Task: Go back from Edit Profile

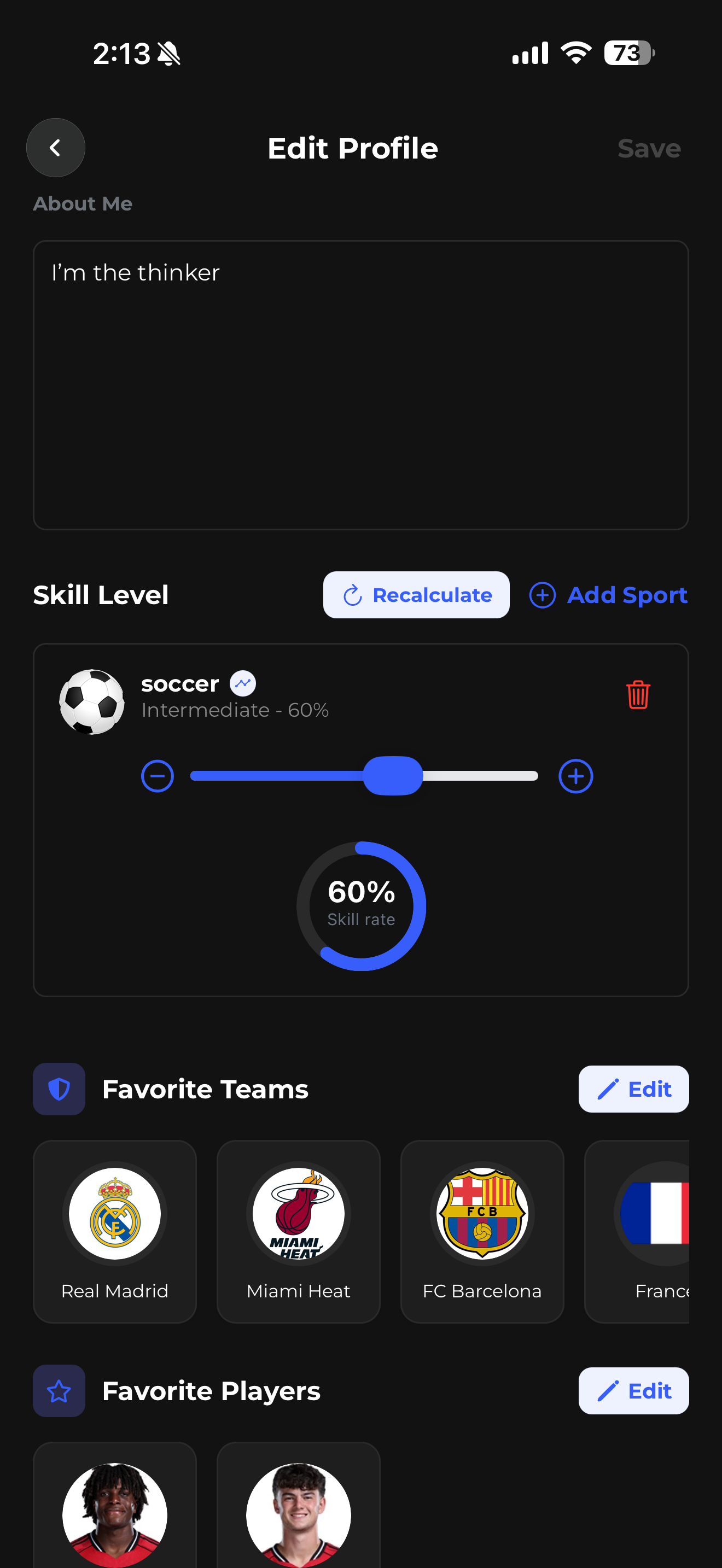Action: pyautogui.click(x=55, y=148)
